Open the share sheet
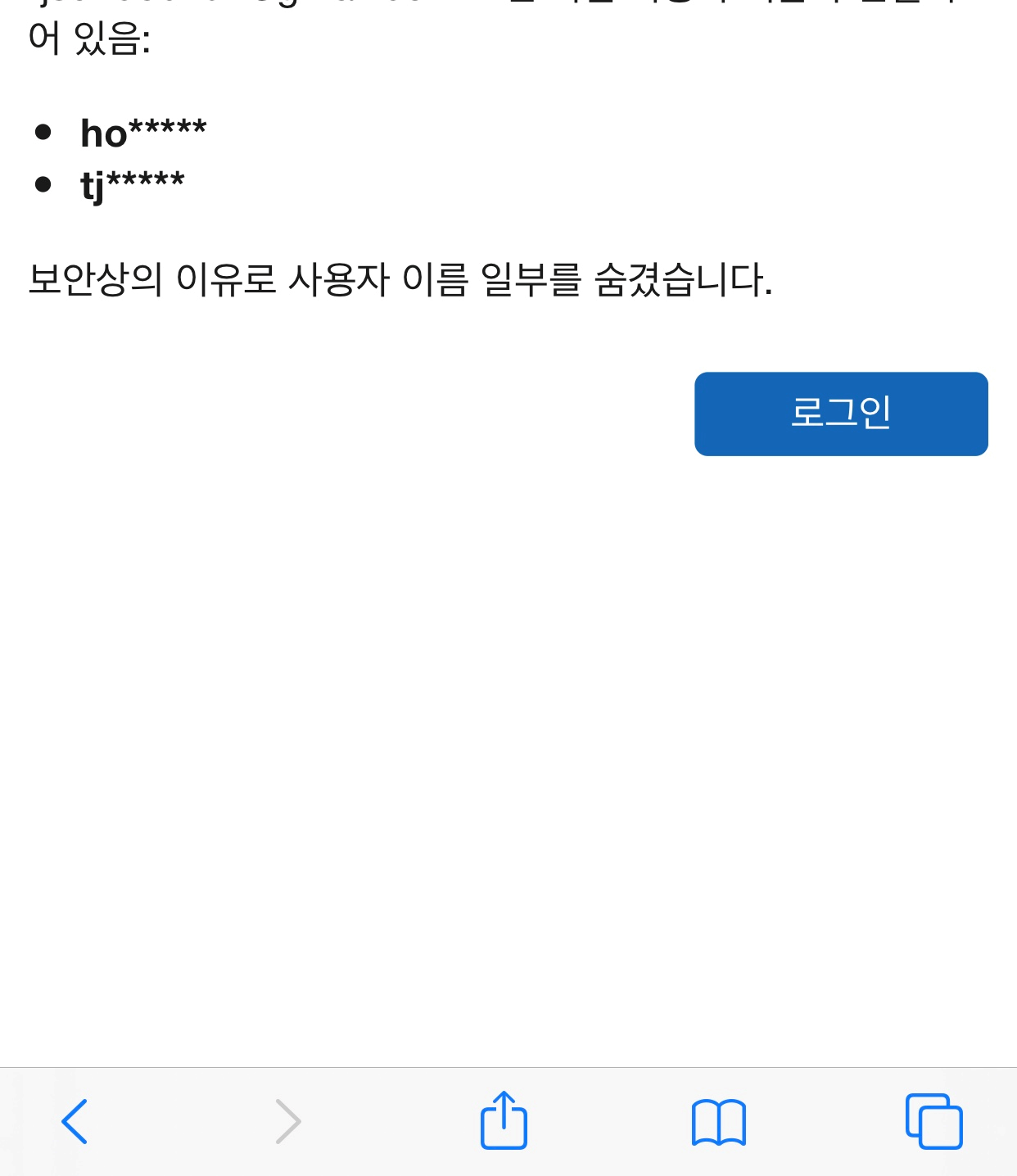Screen dimensions: 1017x1176 [x=504, y=1120]
